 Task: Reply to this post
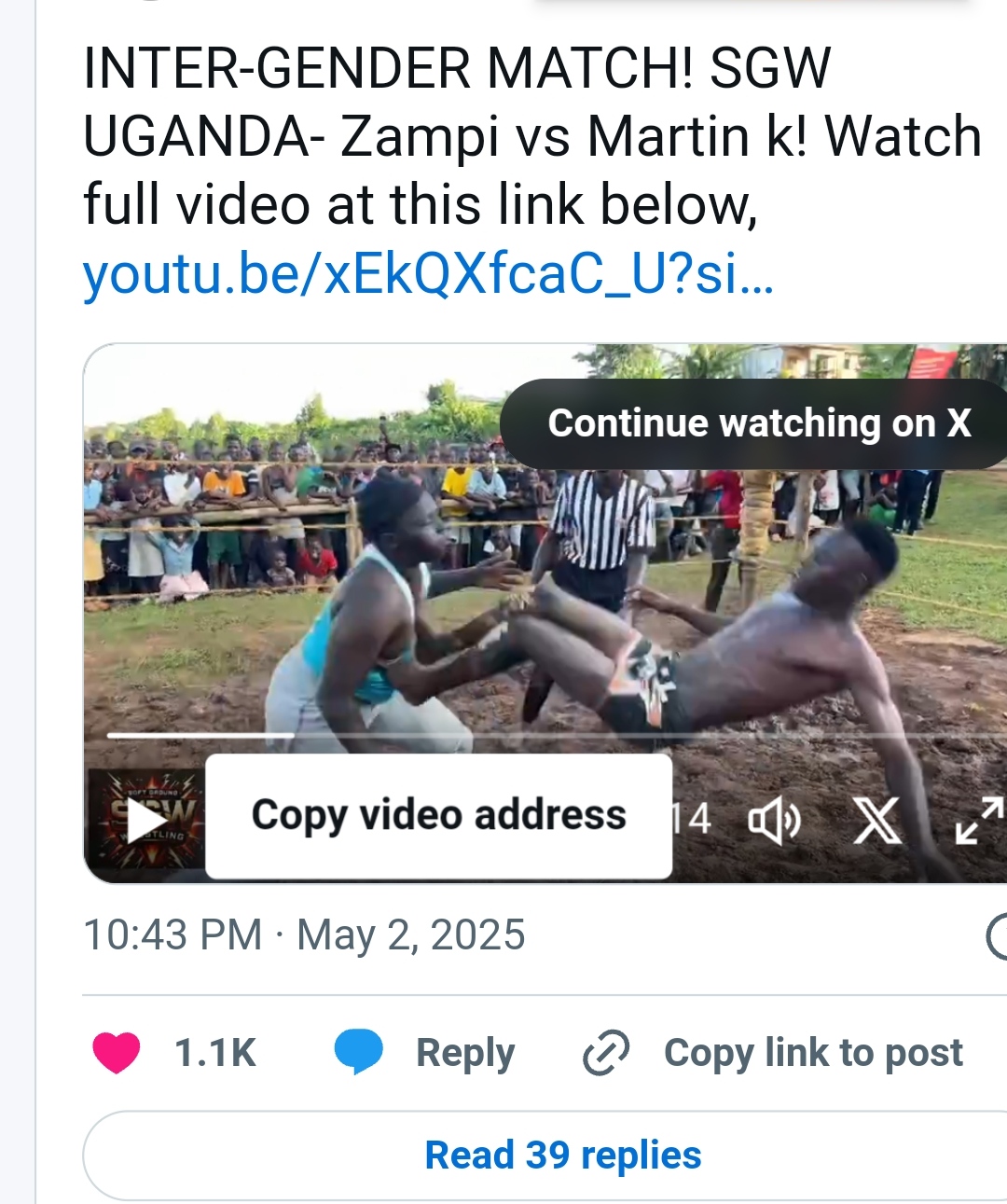[425, 1053]
